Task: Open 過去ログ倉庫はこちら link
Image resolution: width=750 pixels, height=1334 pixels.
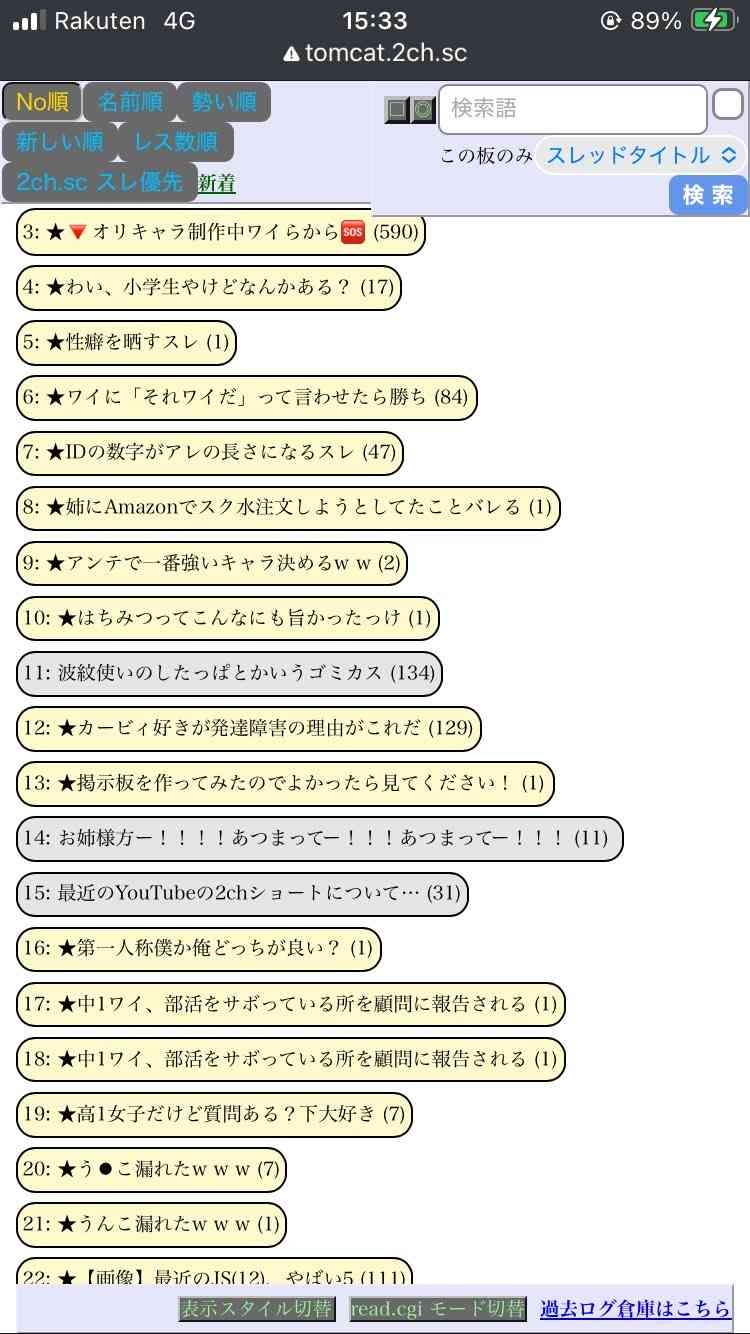Action: click(635, 1308)
